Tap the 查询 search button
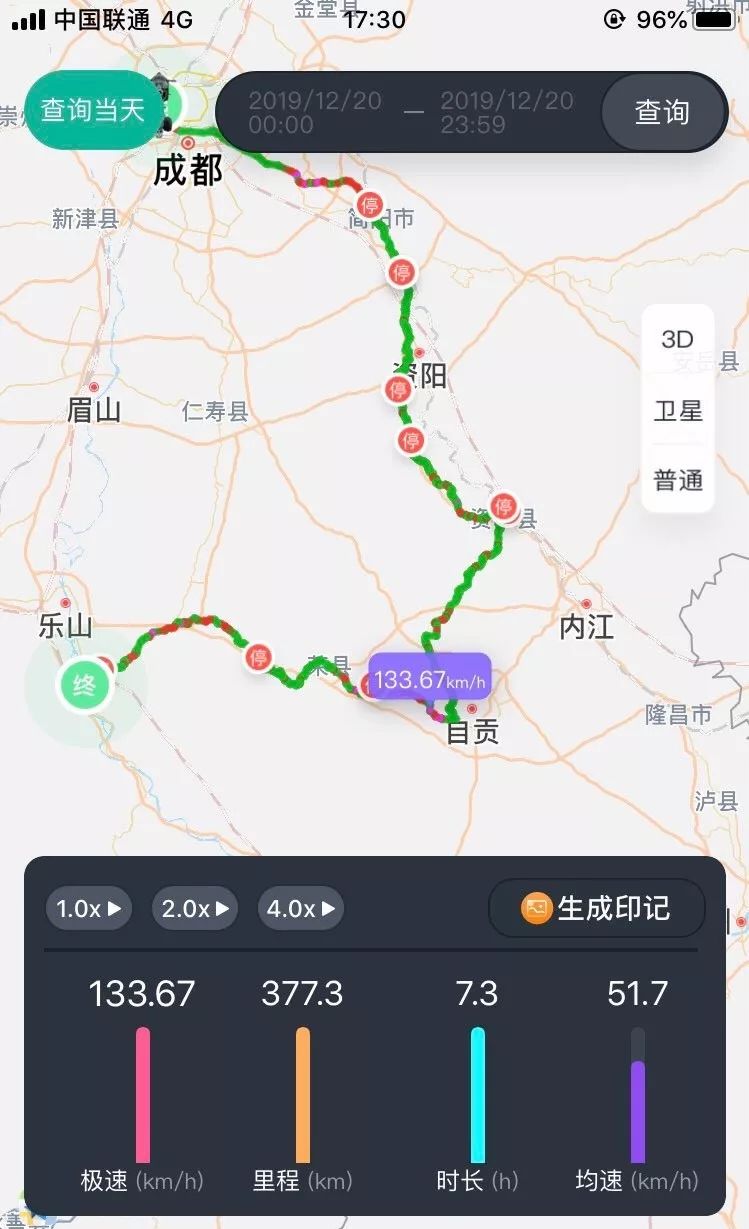Viewport: 749px width, 1229px height. point(662,112)
